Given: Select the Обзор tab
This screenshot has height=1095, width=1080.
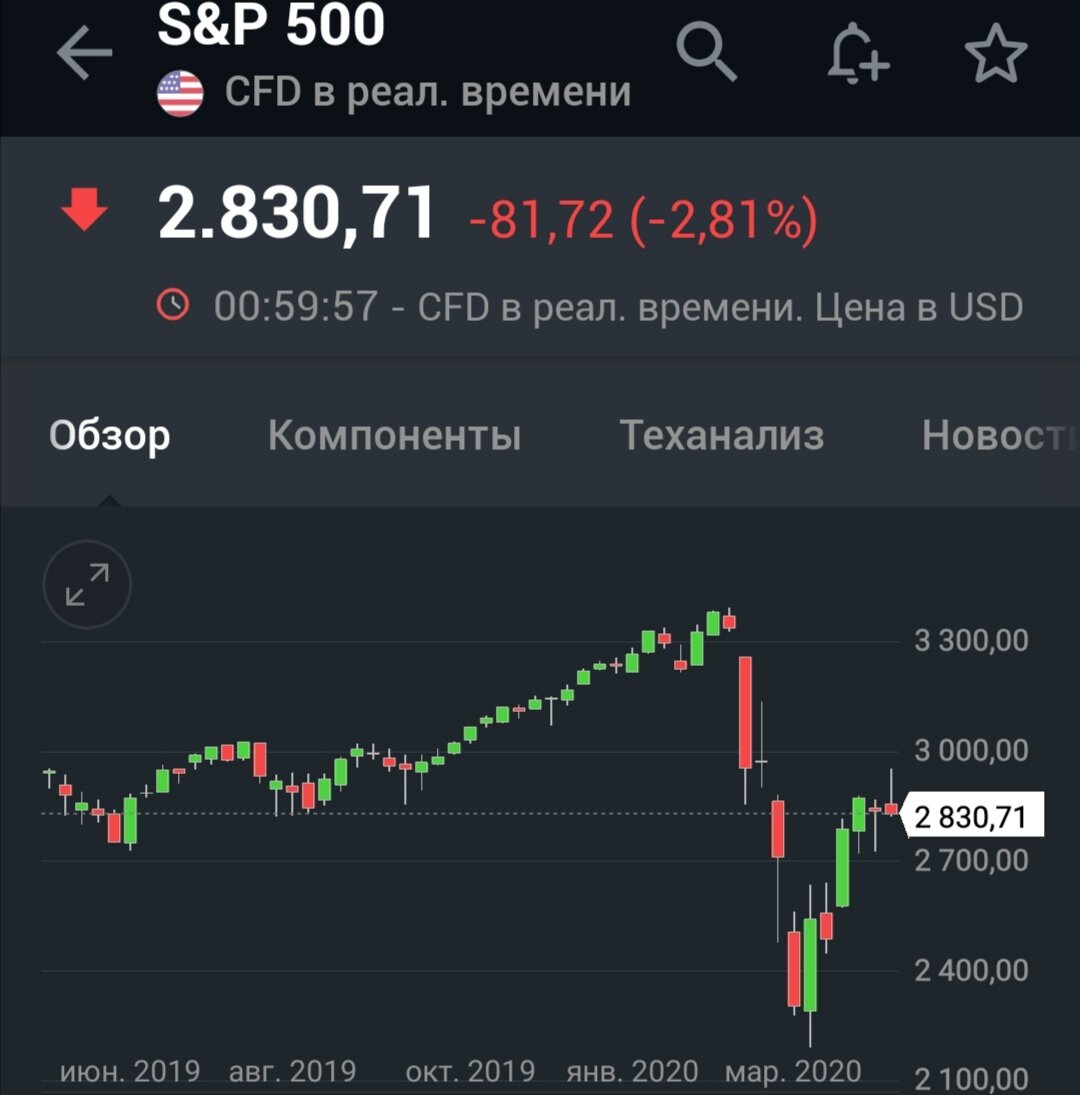Looking at the screenshot, I should tap(110, 434).
